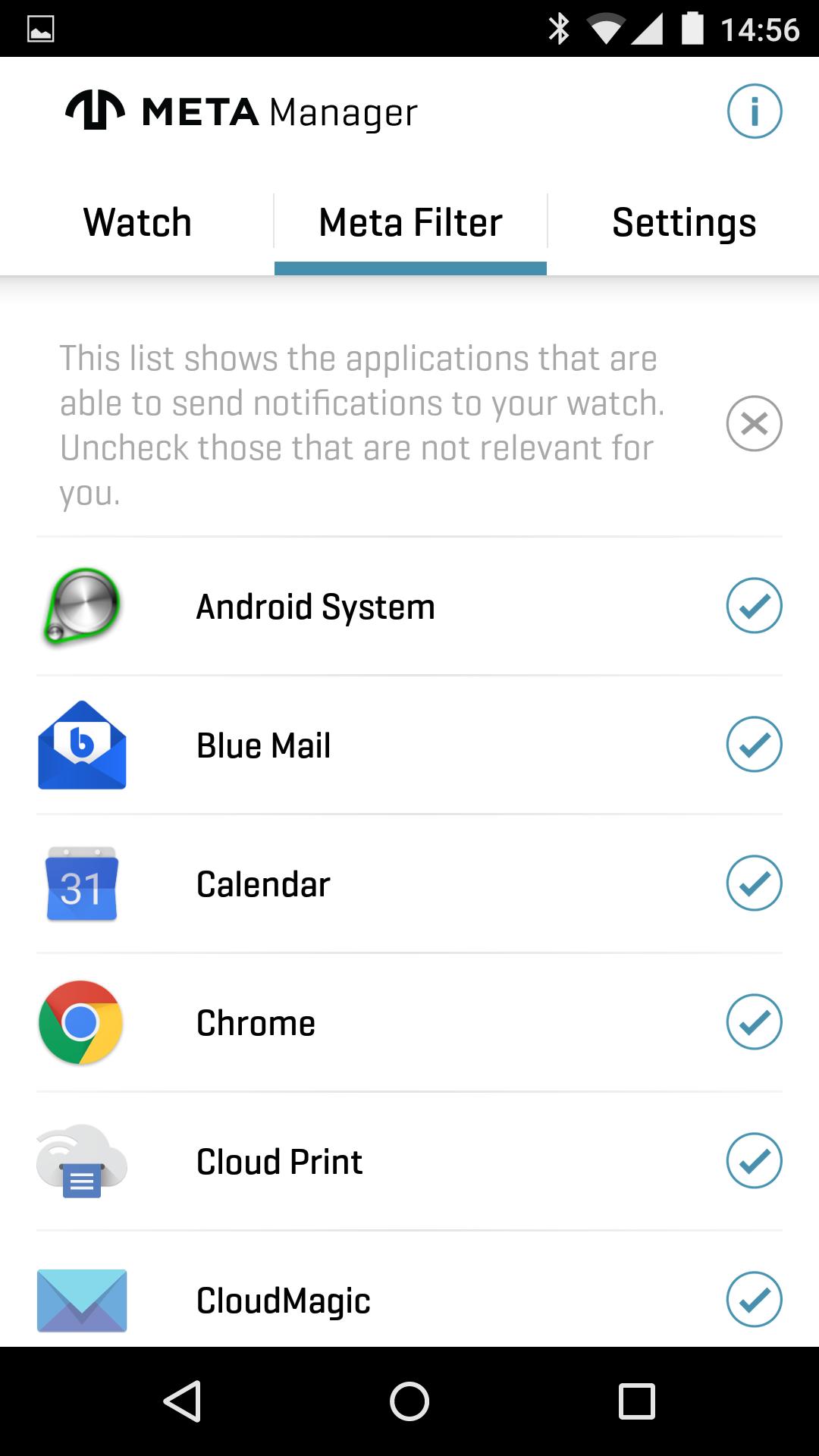Screen dimensions: 819x1456
Task: Tap the Chrome app icon
Action: [x=81, y=1021]
